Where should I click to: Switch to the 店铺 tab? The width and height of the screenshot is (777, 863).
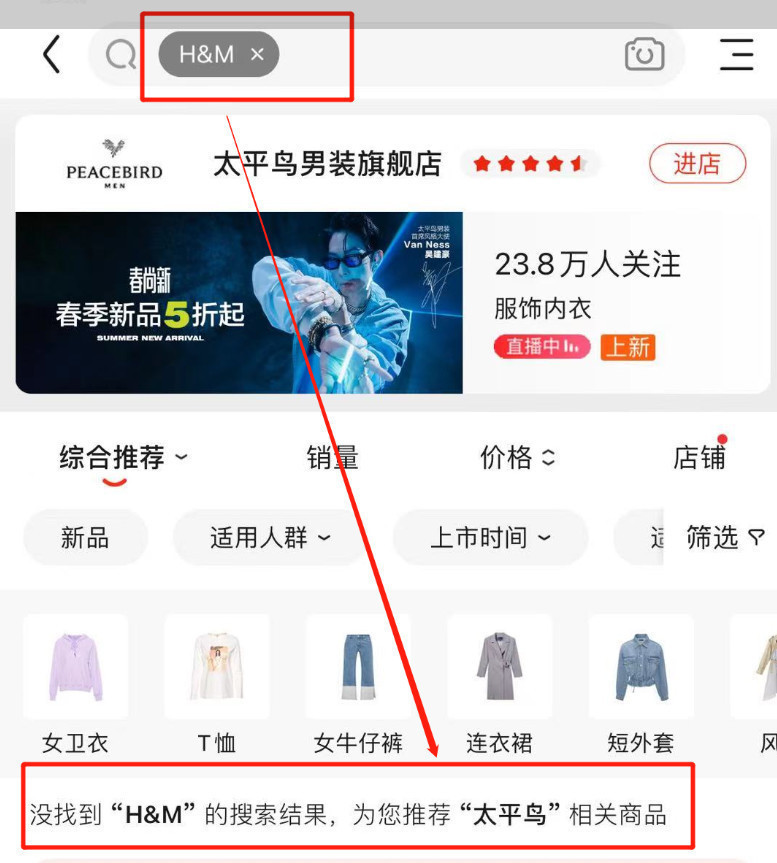(x=698, y=458)
